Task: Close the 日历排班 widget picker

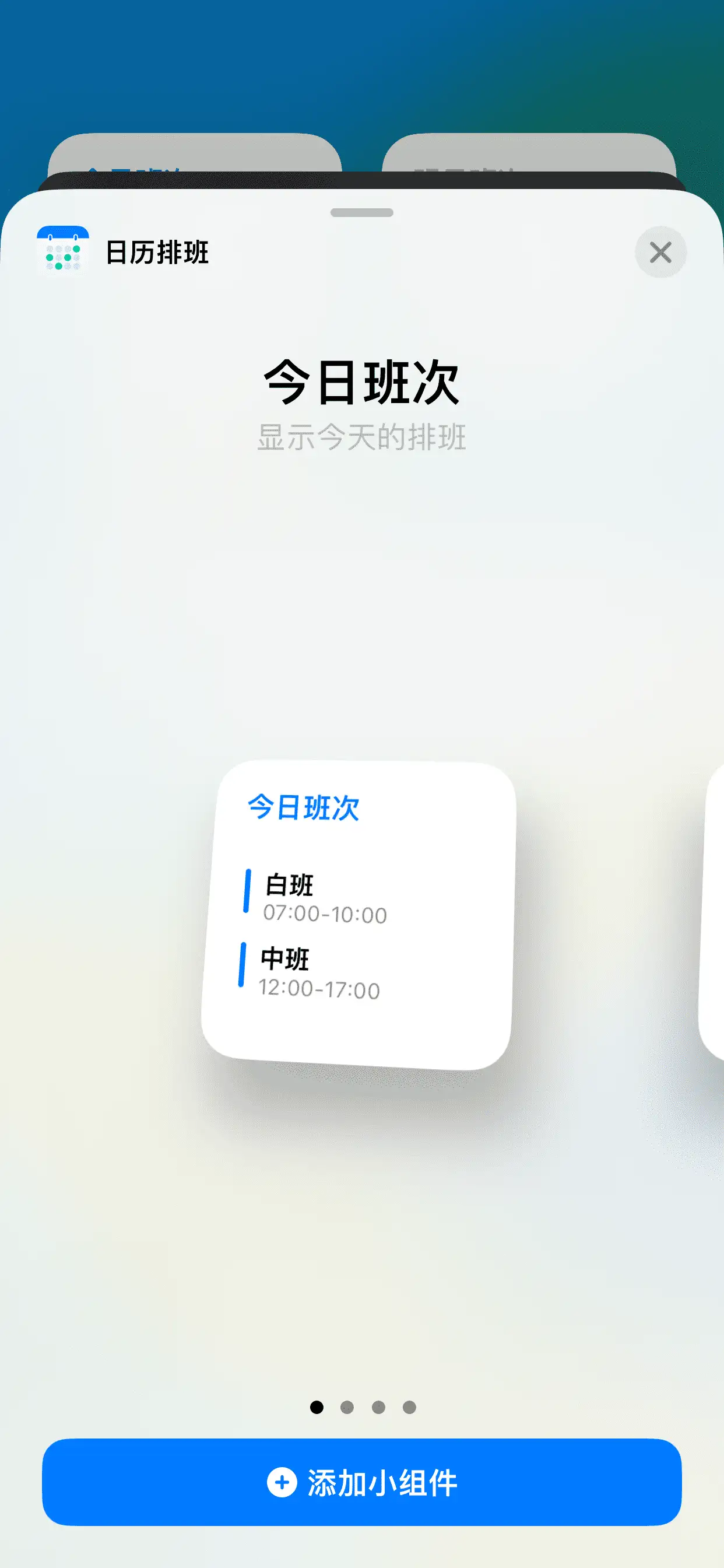Action: tap(660, 252)
